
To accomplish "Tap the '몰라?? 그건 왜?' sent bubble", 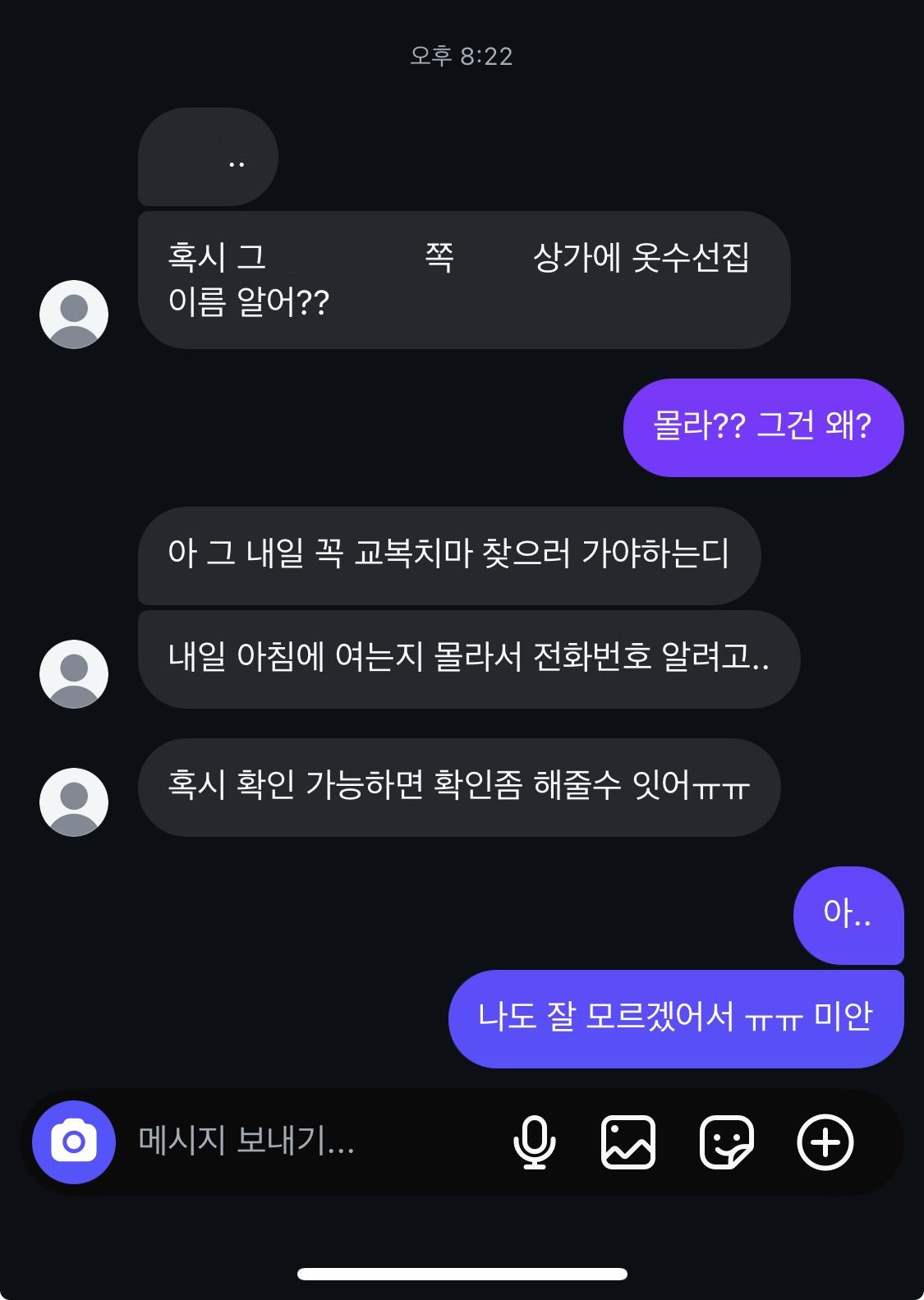I will click(763, 426).
